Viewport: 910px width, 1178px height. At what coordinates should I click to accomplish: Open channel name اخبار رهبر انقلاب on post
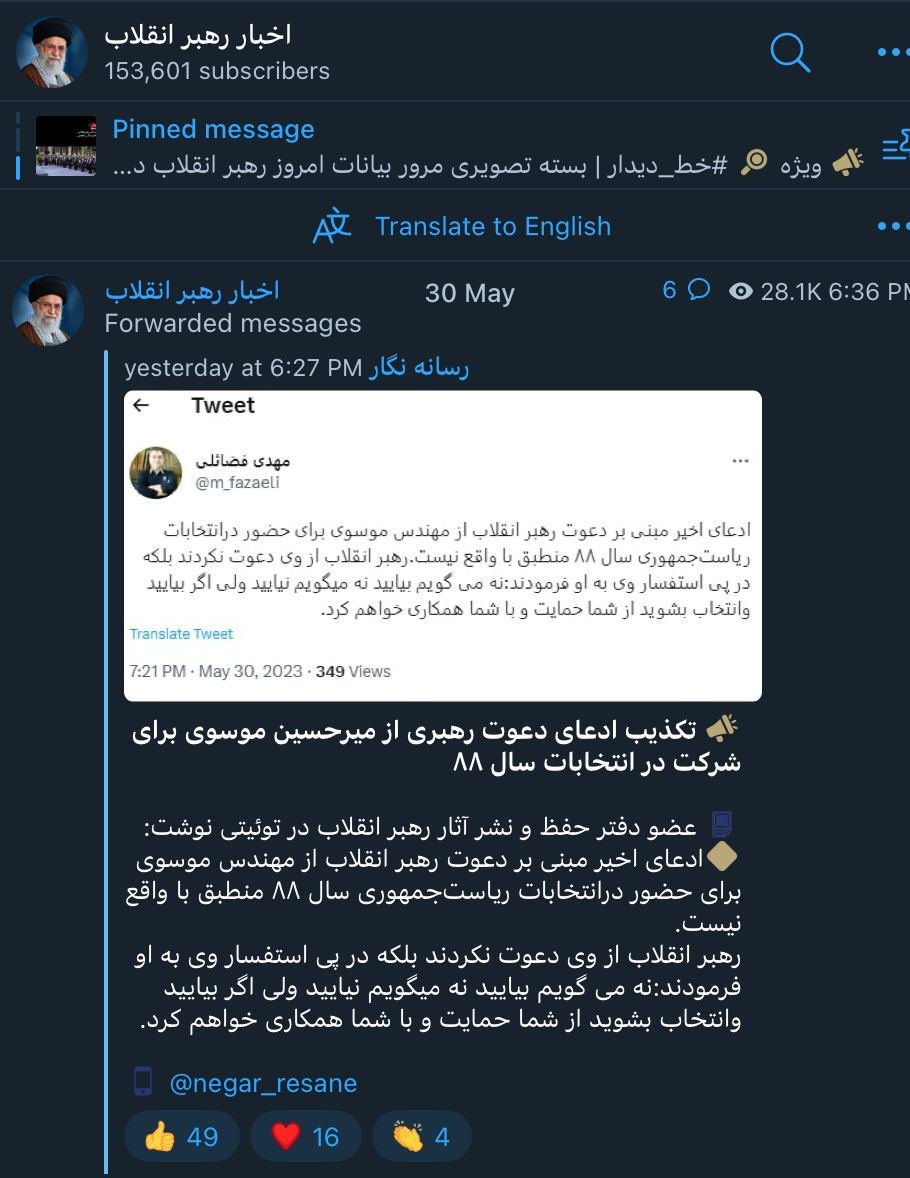192,291
